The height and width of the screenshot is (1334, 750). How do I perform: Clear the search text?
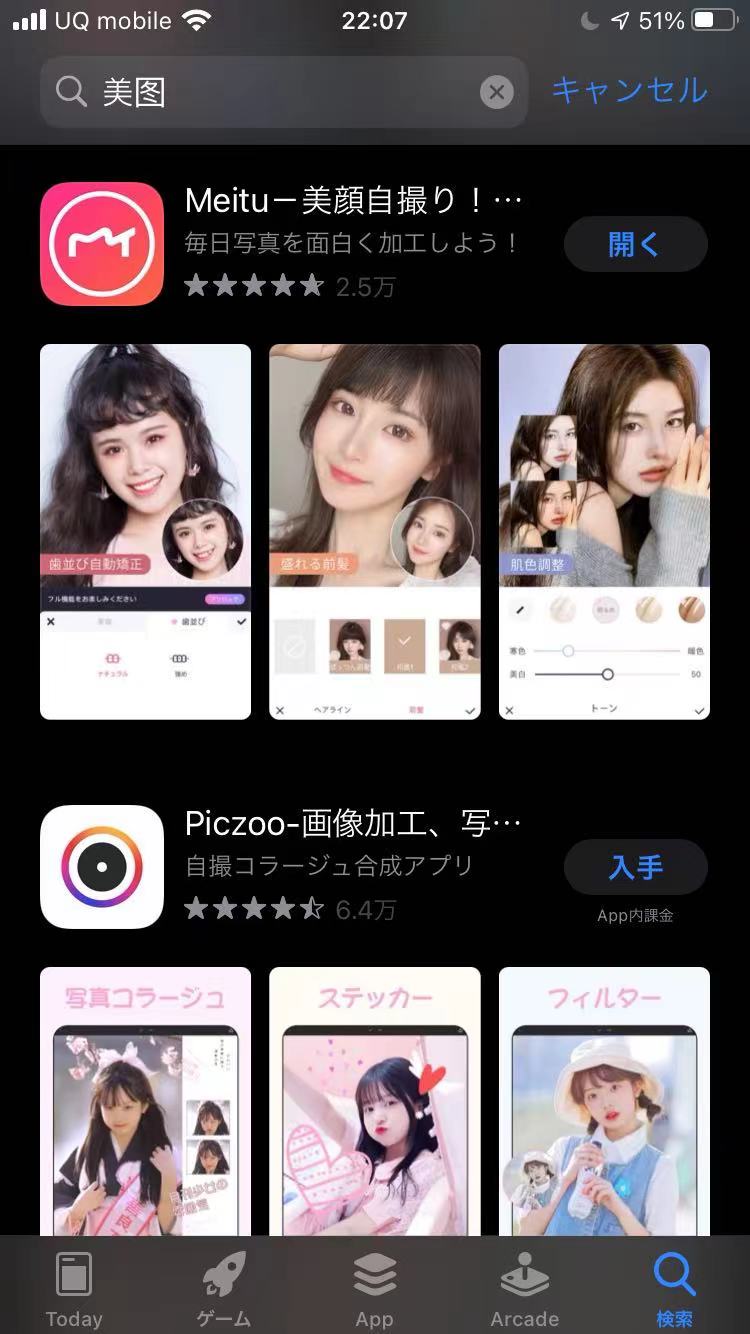coord(496,93)
